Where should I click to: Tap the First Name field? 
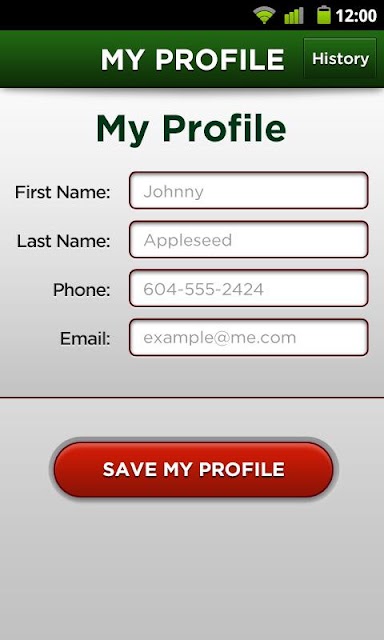coord(249,190)
